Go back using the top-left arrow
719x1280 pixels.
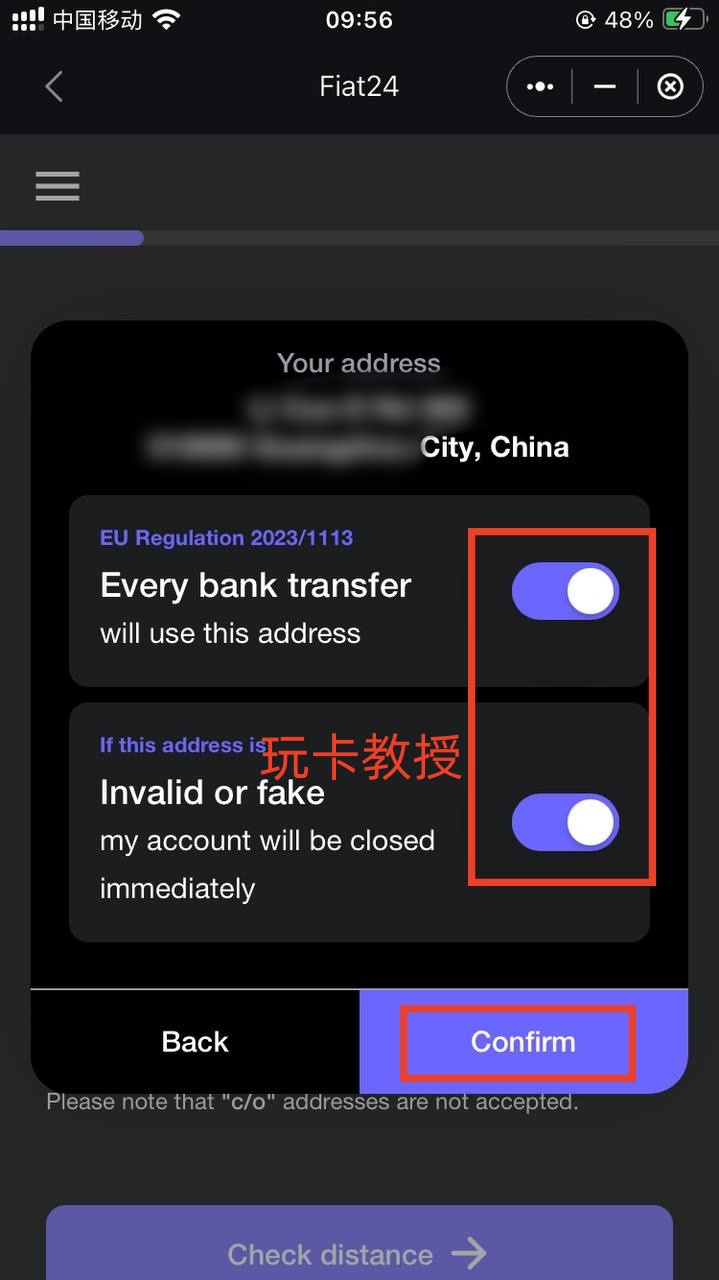coord(54,87)
